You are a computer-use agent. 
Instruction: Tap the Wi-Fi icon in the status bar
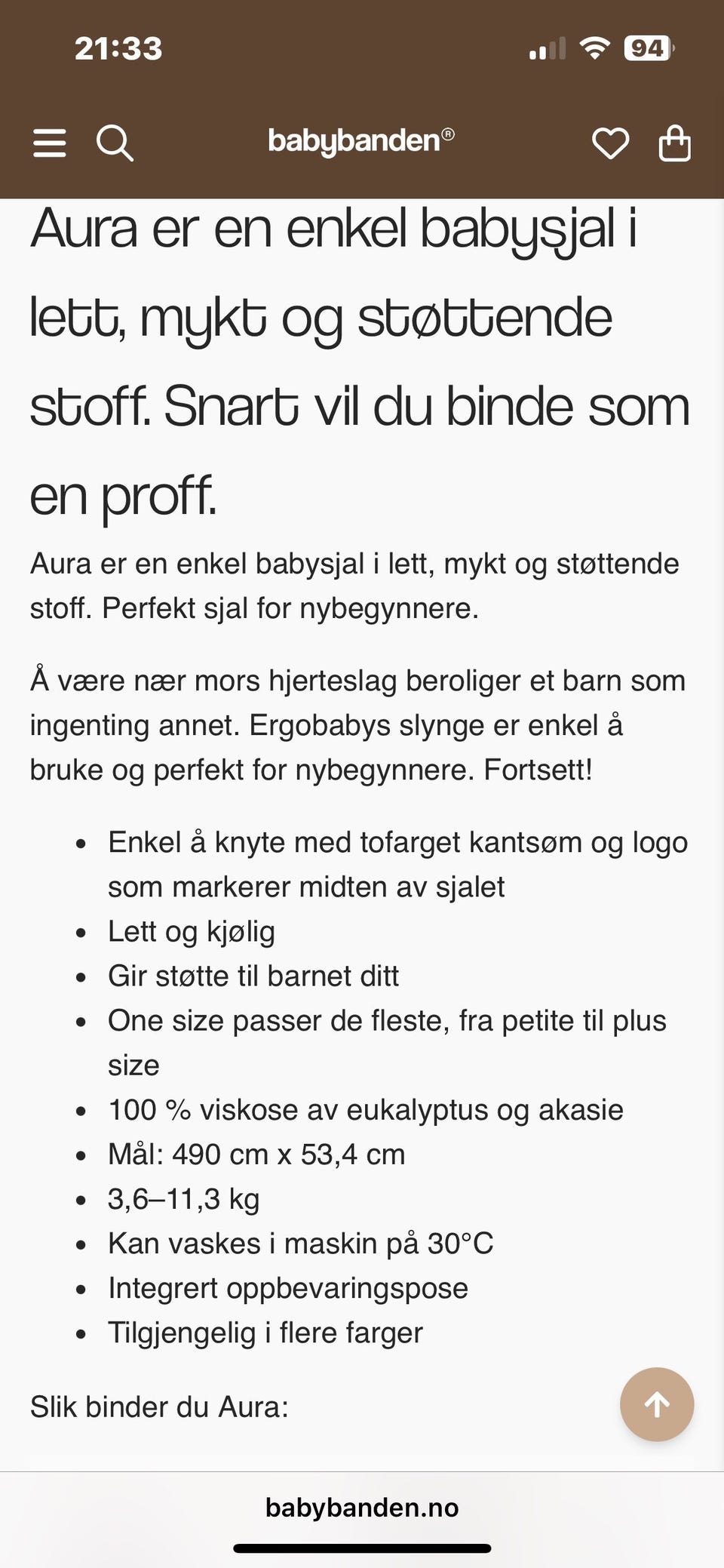click(x=595, y=48)
